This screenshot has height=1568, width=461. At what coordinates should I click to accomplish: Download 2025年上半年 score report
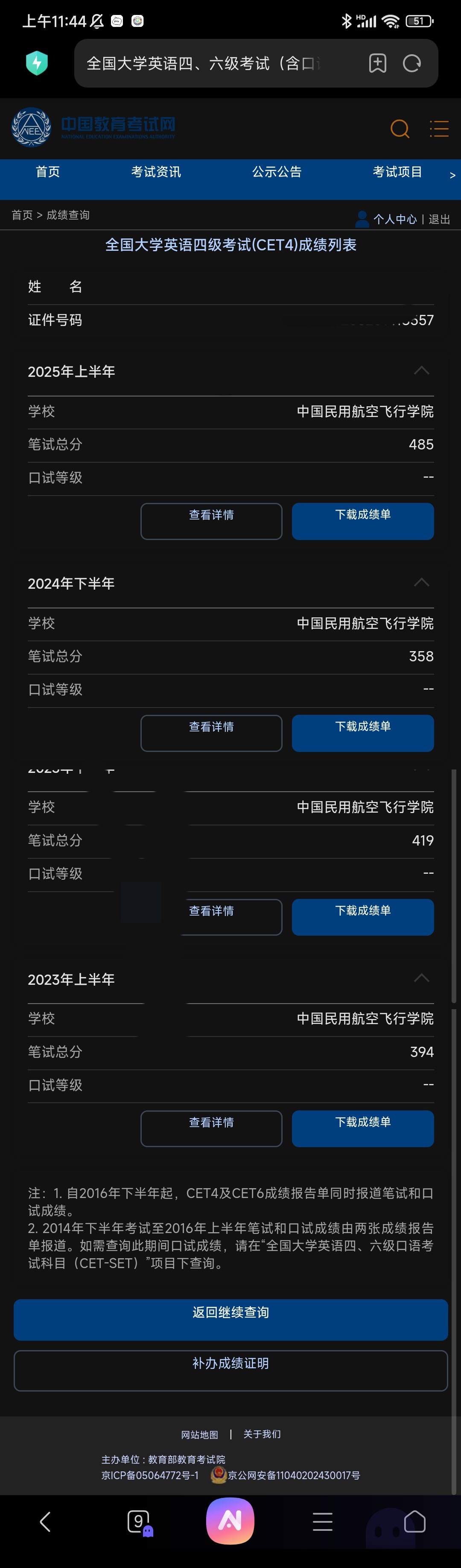coord(362,521)
